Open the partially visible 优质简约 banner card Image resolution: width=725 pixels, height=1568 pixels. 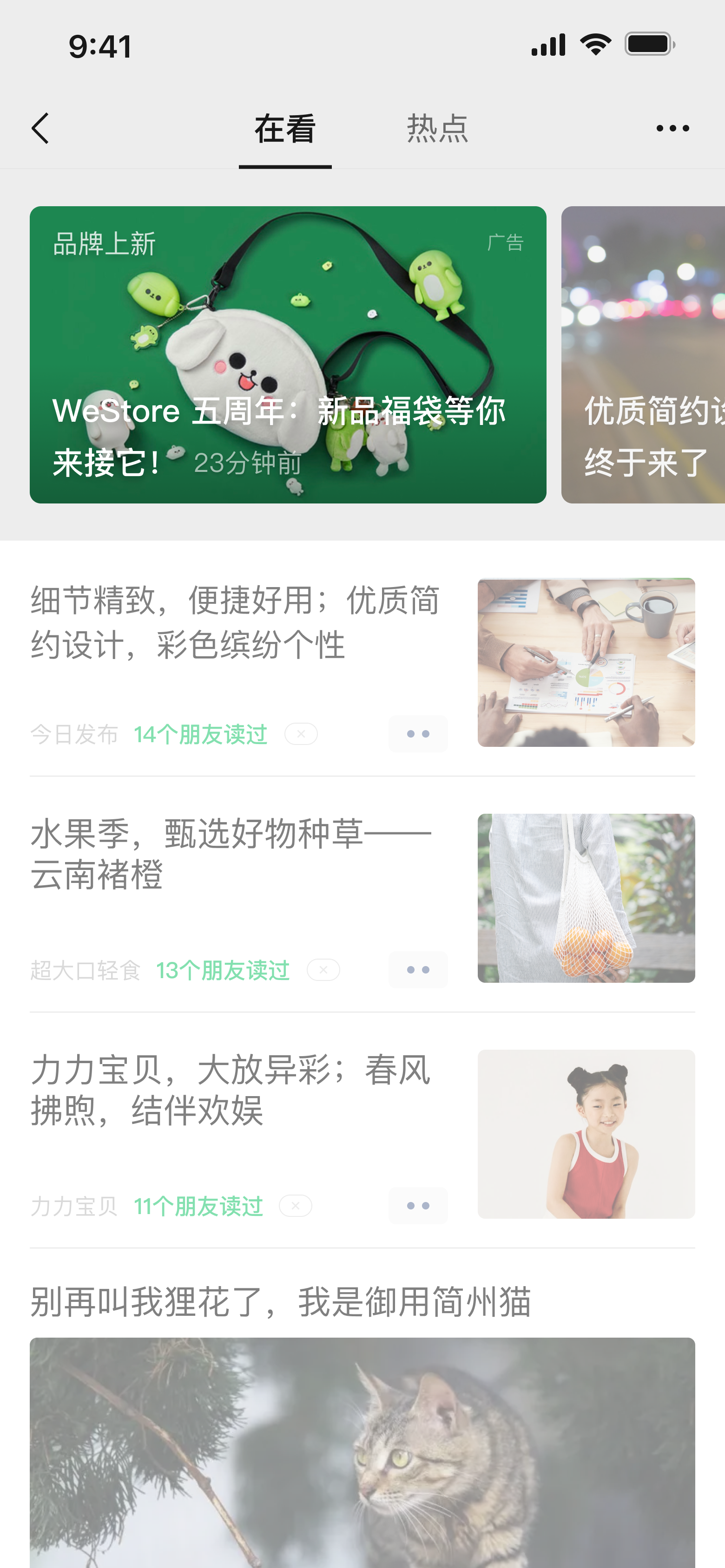pos(643,354)
